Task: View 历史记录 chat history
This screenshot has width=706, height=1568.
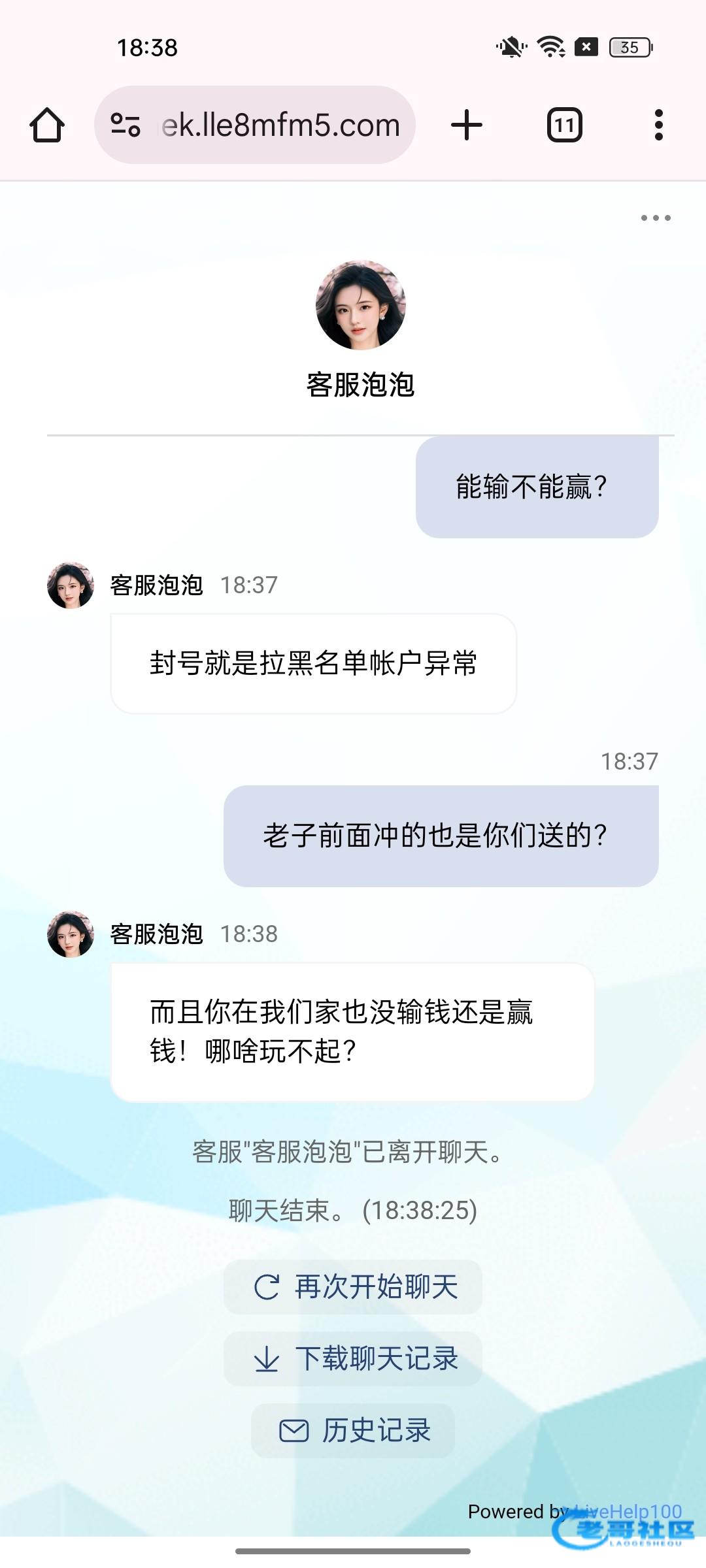Action: 353,1431
